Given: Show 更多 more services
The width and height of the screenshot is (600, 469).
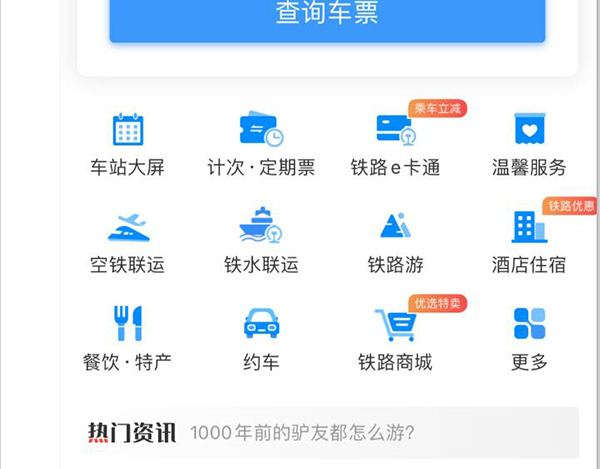Looking at the screenshot, I should click(x=529, y=338).
